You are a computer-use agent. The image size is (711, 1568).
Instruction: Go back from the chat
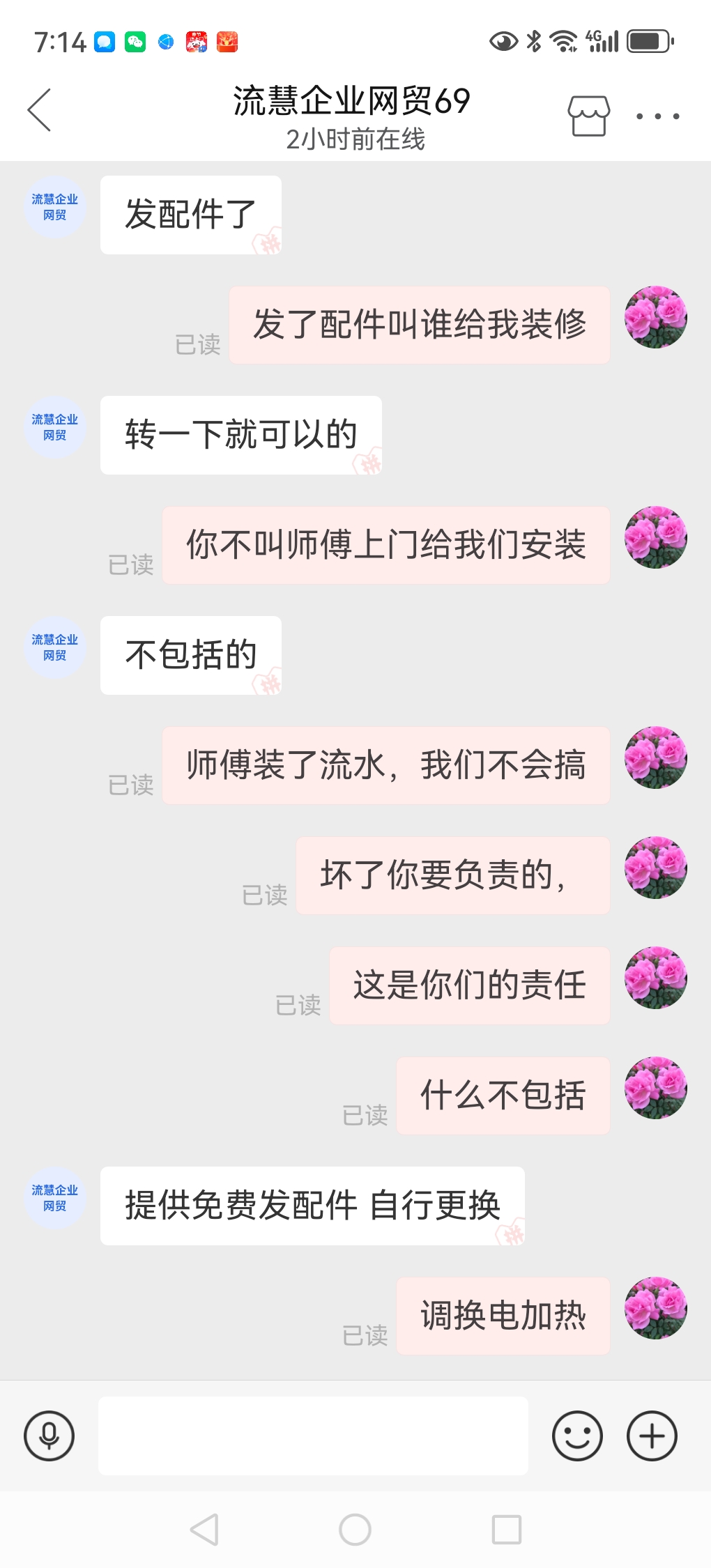pos(40,110)
